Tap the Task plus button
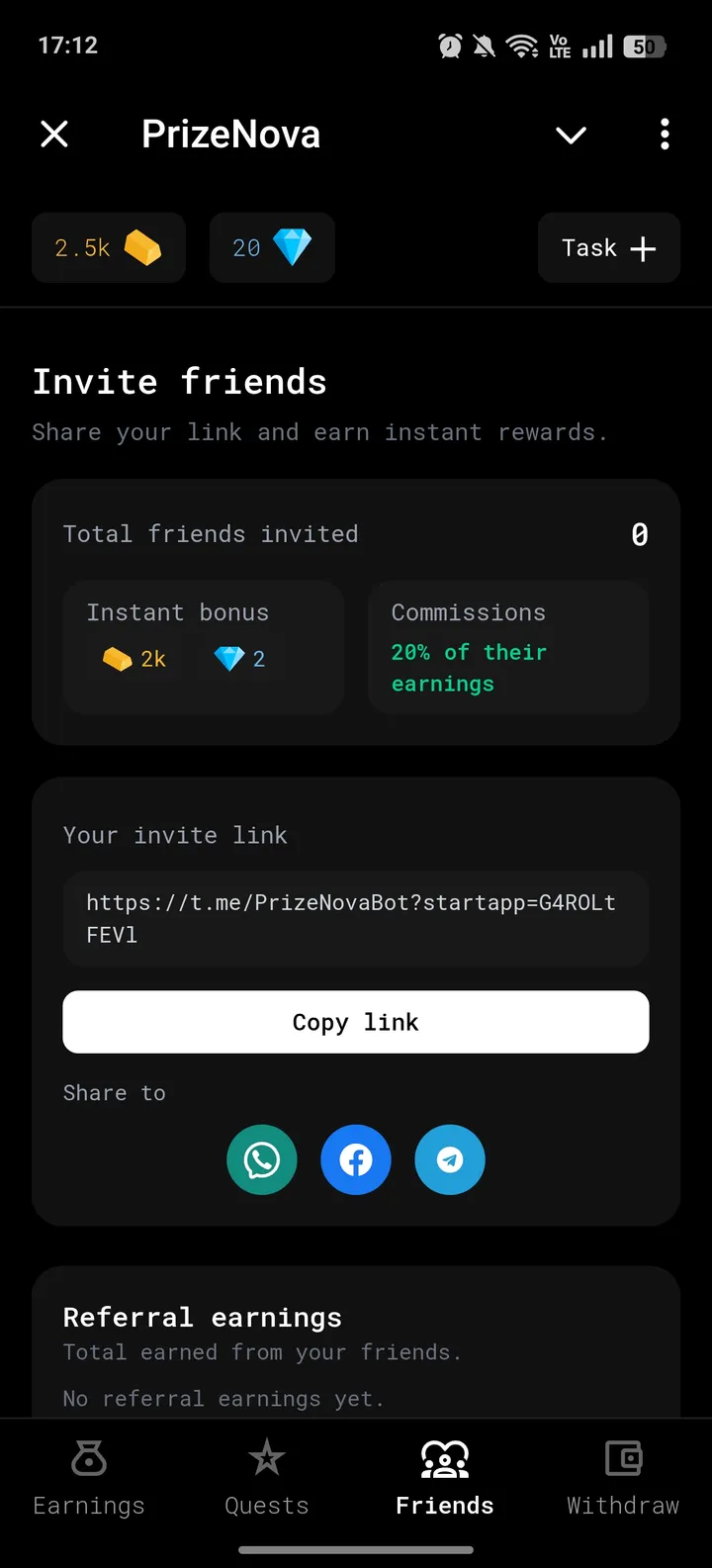Viewport: 712px width, 1568px height. click(608, 248)
